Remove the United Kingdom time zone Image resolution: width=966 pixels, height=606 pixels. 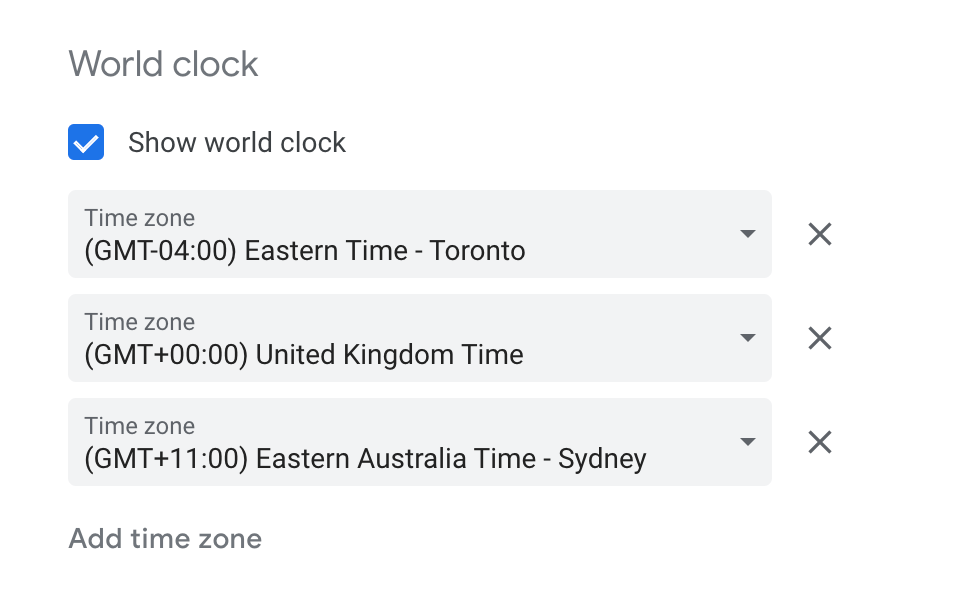point(820,338)
